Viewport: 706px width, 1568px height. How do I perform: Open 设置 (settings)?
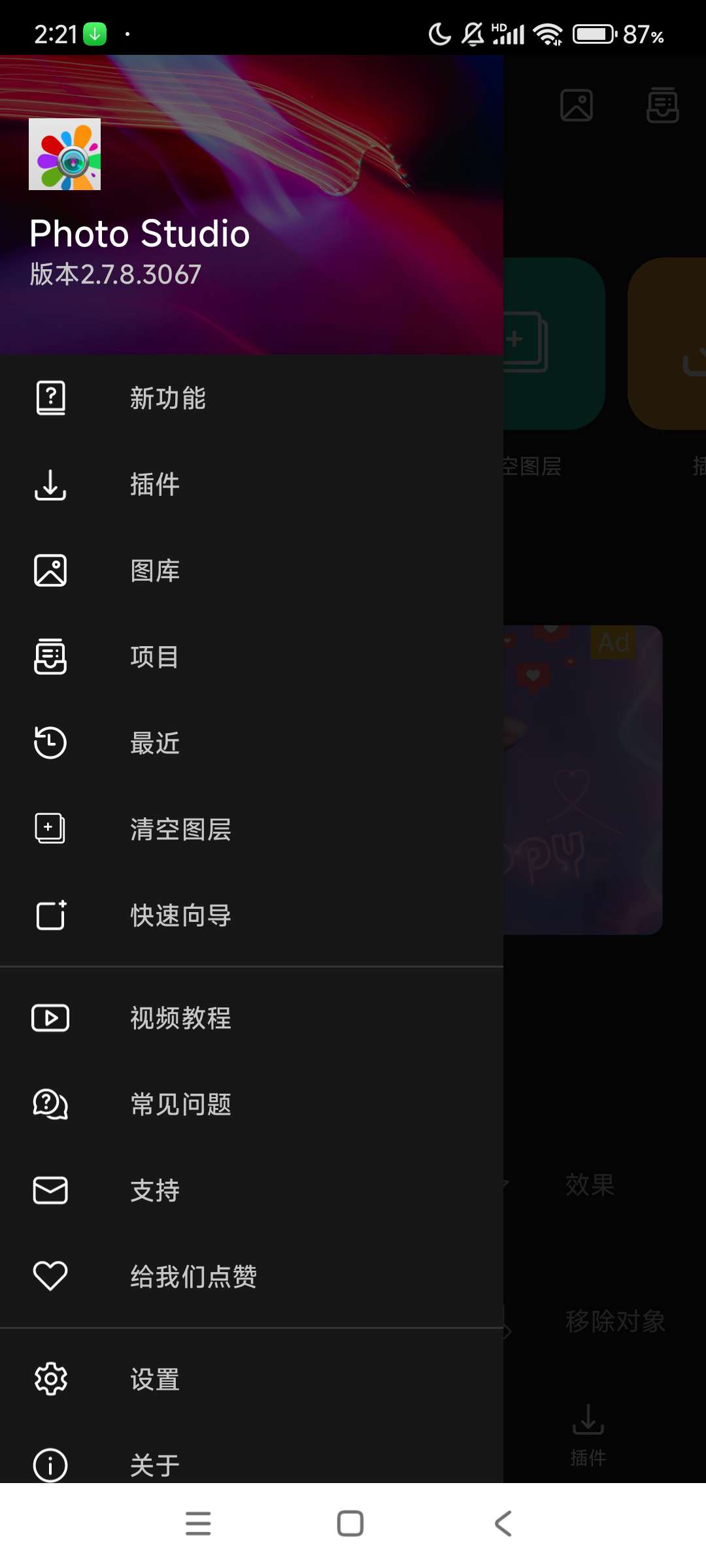(x=155, y=1379)
